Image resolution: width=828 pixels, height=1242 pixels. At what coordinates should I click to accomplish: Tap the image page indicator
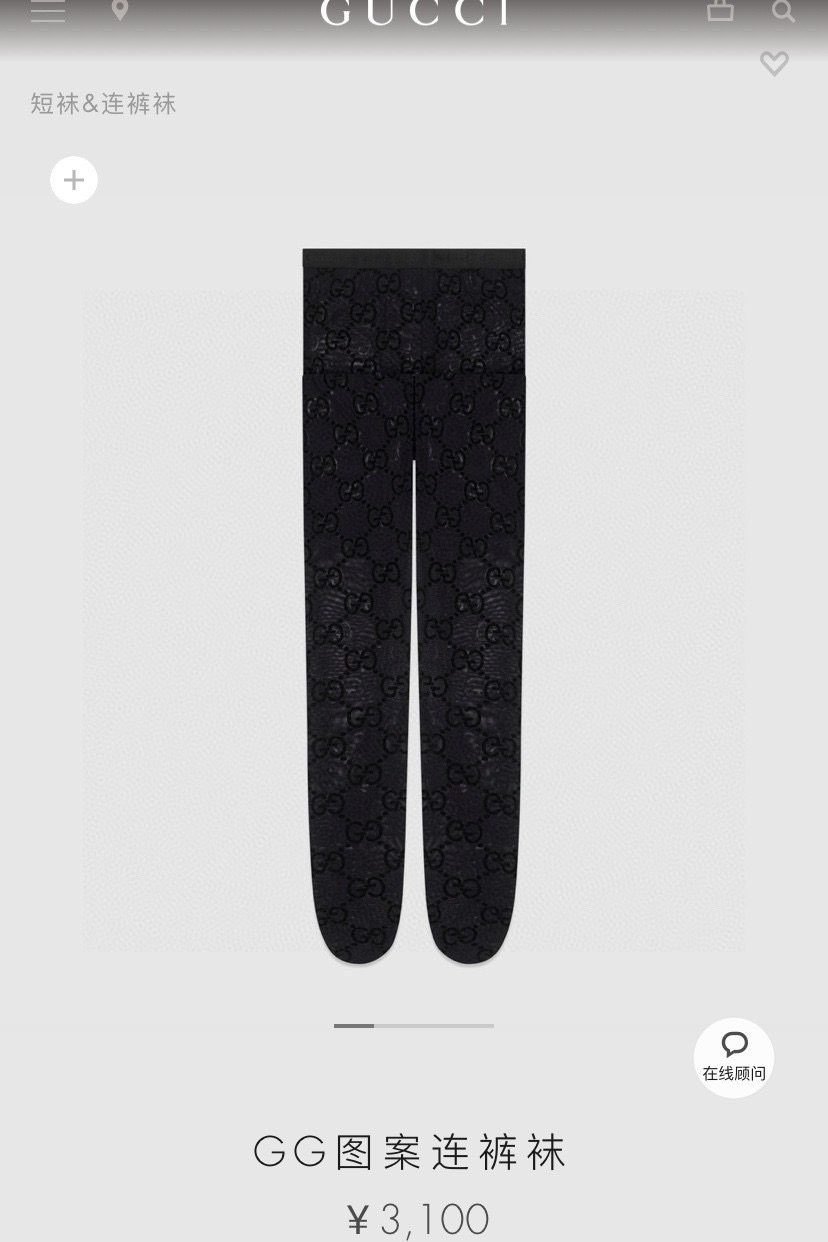coord(414,1026)
